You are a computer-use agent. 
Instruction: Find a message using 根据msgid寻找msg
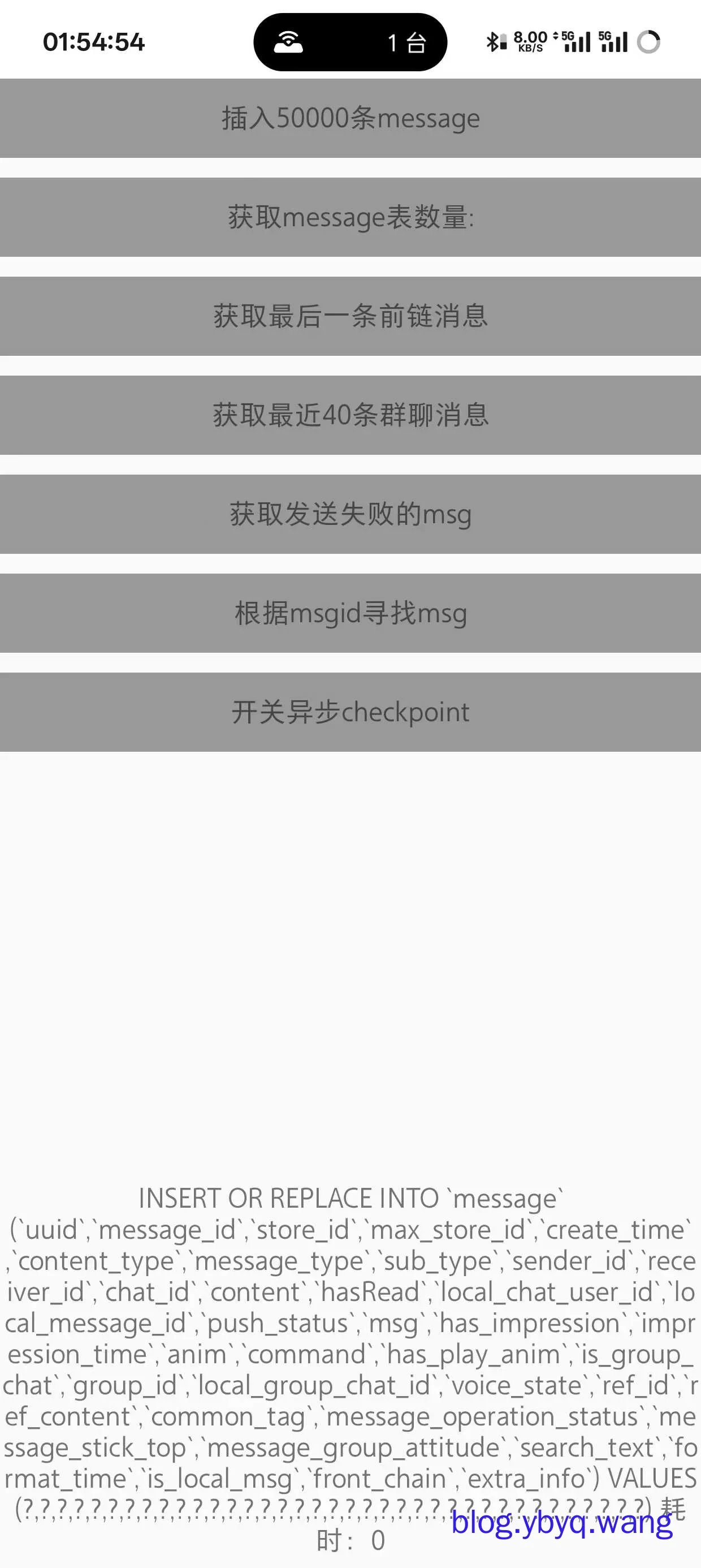click(350, 613)
